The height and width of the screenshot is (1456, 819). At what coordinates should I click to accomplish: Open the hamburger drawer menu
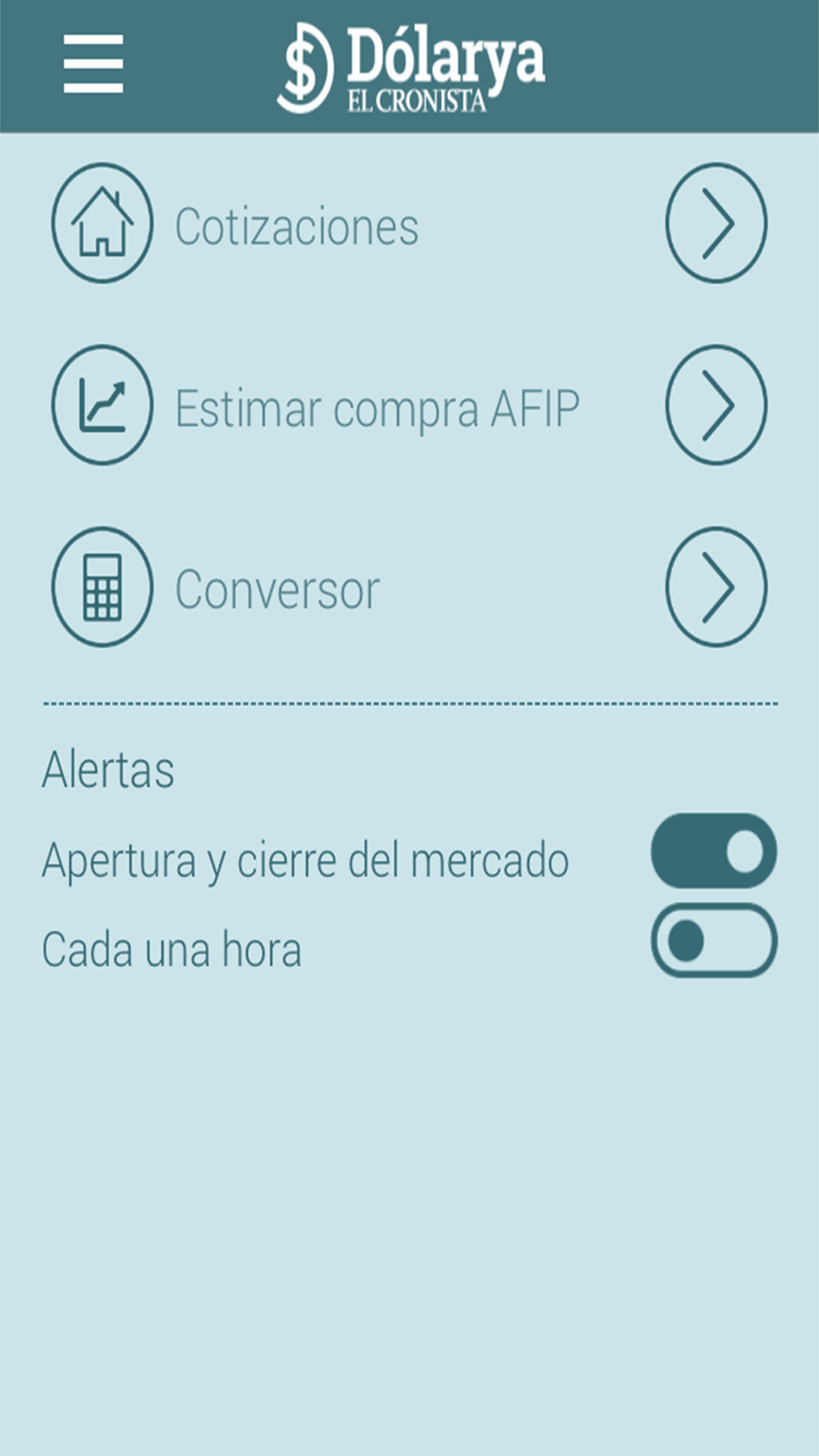click(93, 64)
